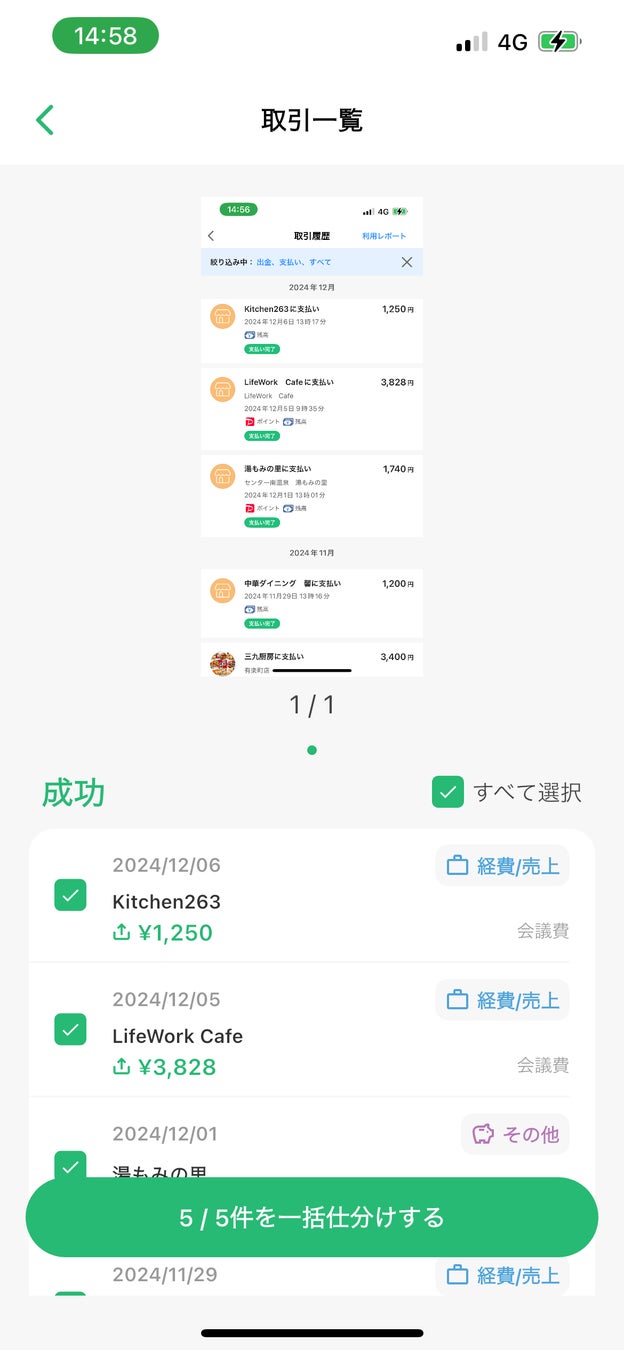Change 経費/売上 category for Kitchen263

click(x=502, y=866)
